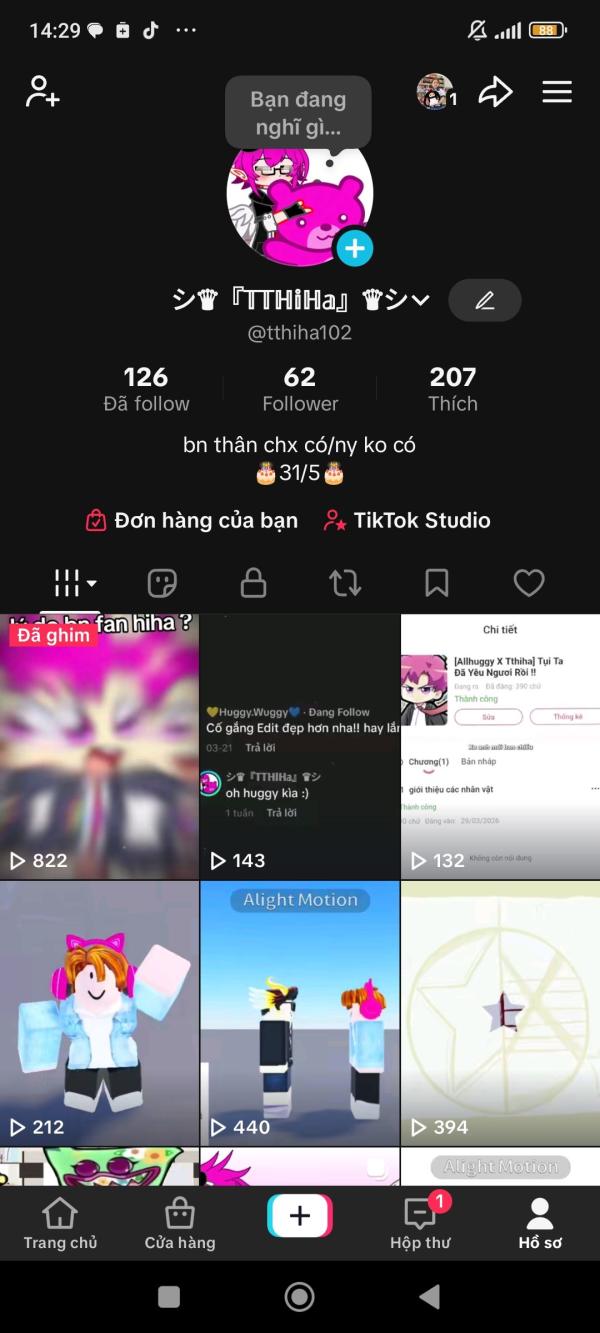Open Đơn hàng của bạn

[x=193, y=520]
